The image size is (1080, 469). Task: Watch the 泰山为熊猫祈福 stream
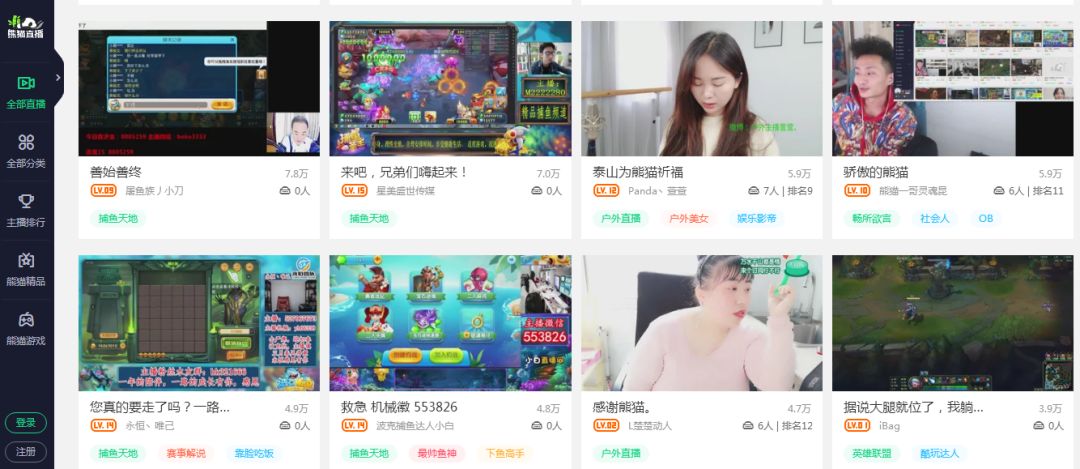click(701, 88)
